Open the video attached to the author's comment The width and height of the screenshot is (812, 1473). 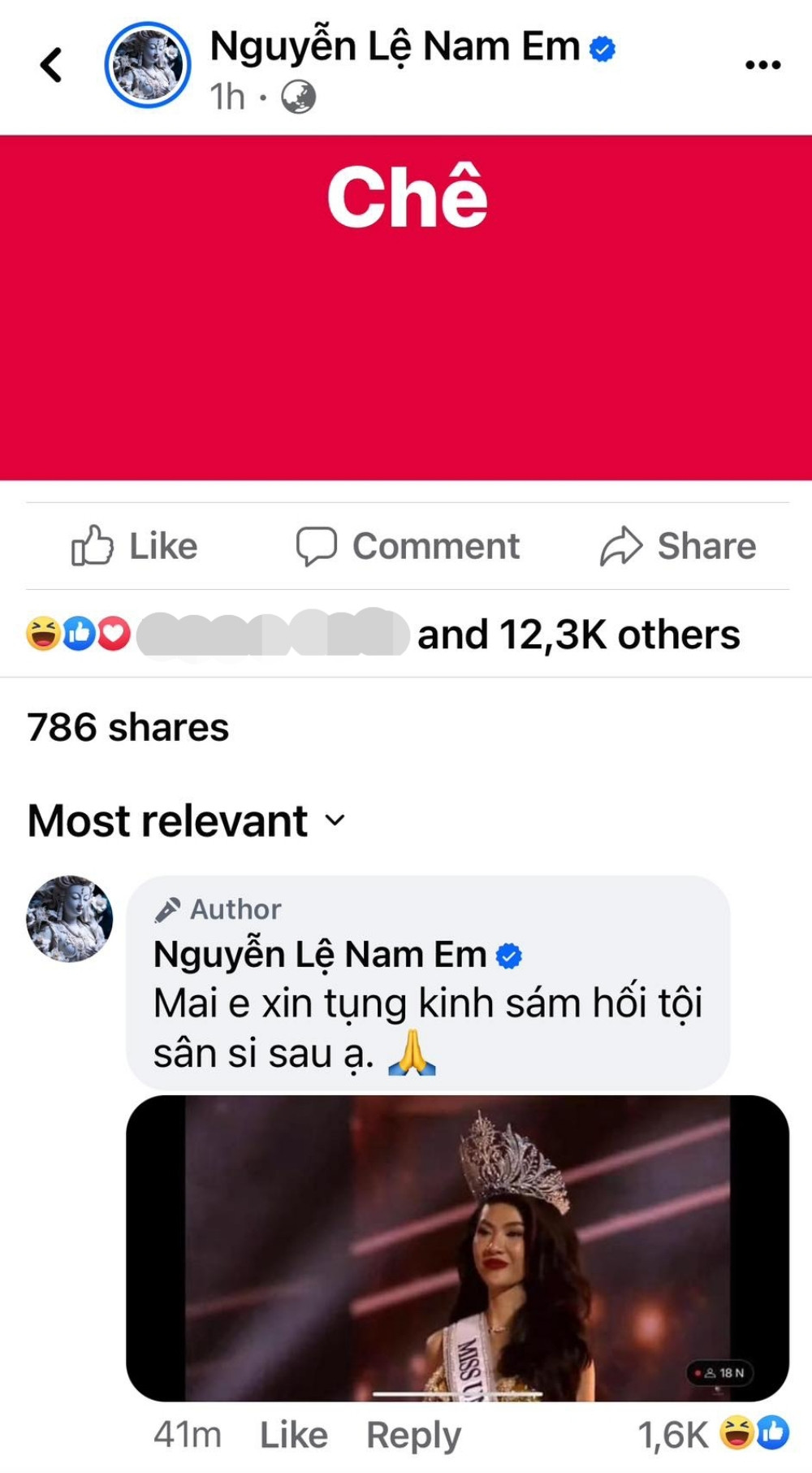(x=457, y=1248)
